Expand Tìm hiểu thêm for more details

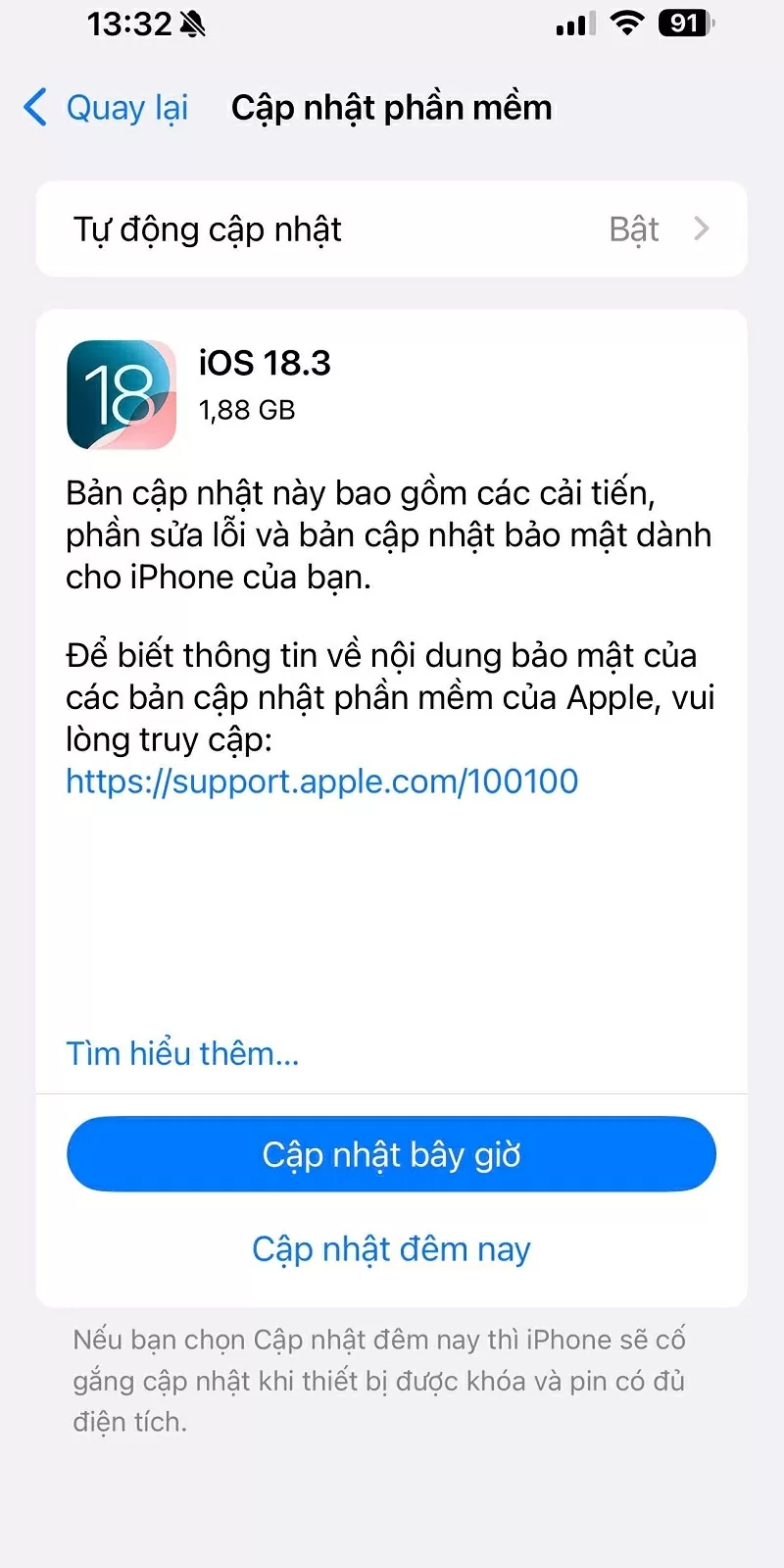(182, 1052)
